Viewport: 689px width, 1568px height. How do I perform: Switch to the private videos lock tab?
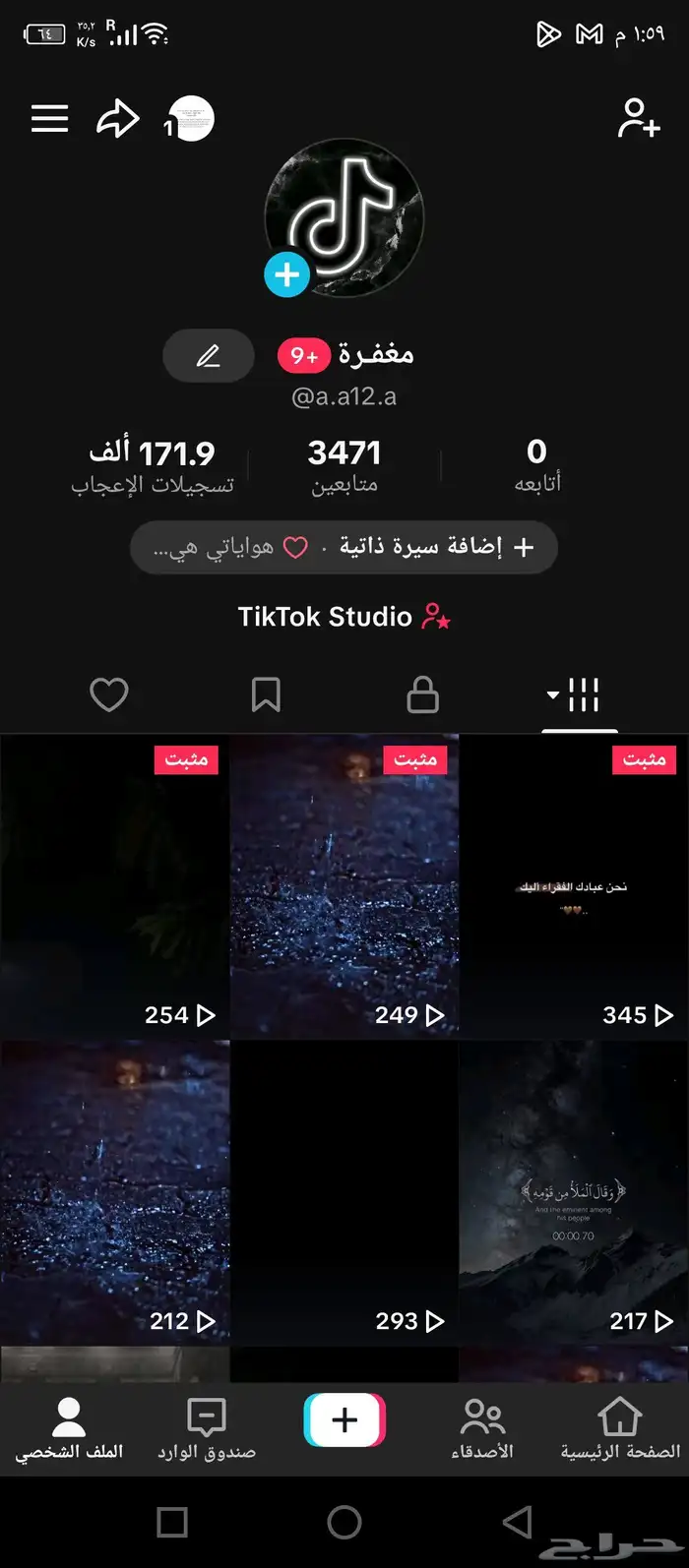(x=422, y=695)
